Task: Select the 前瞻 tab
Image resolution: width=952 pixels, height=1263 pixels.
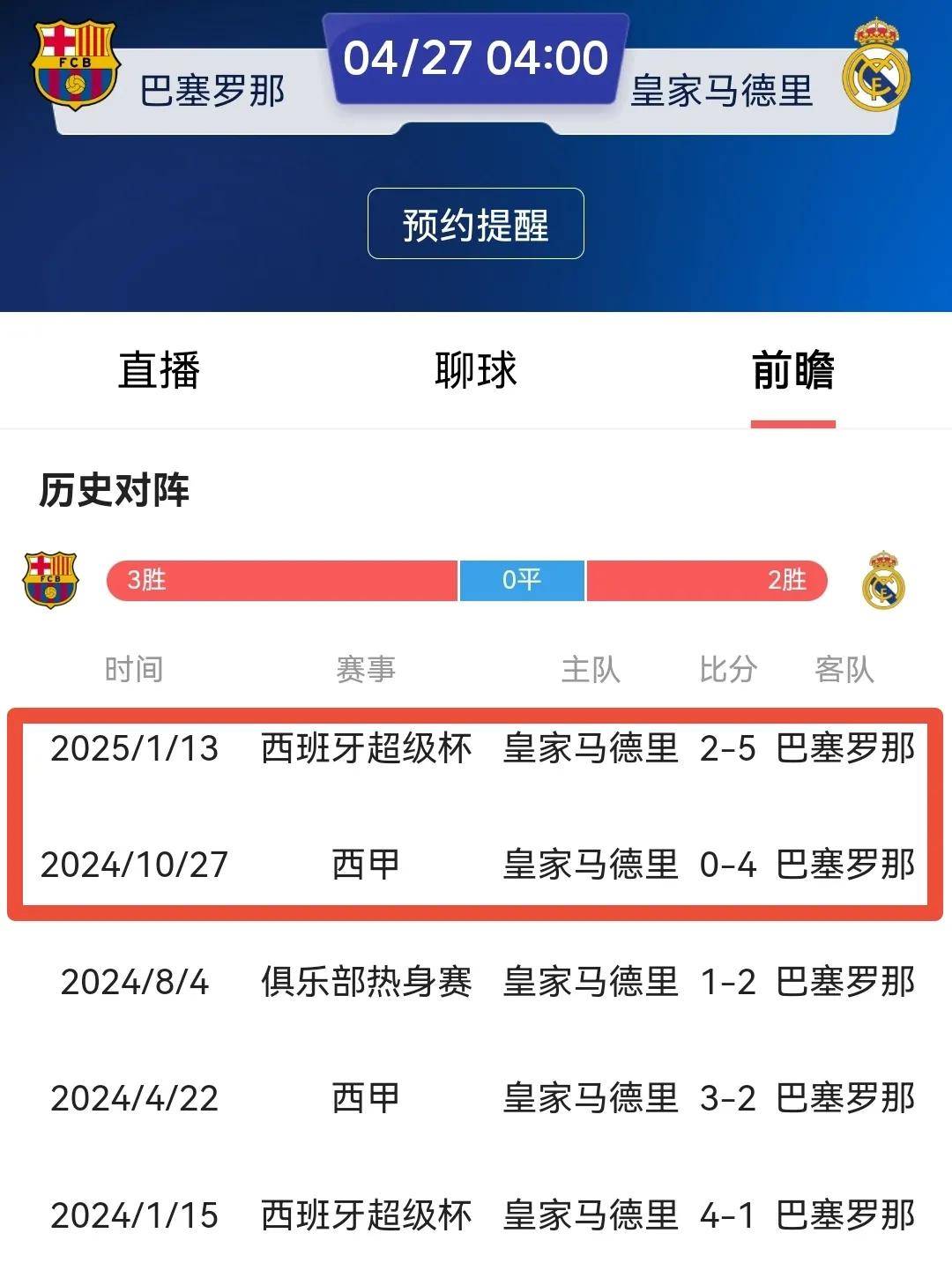Action: (x=791, y=371)
